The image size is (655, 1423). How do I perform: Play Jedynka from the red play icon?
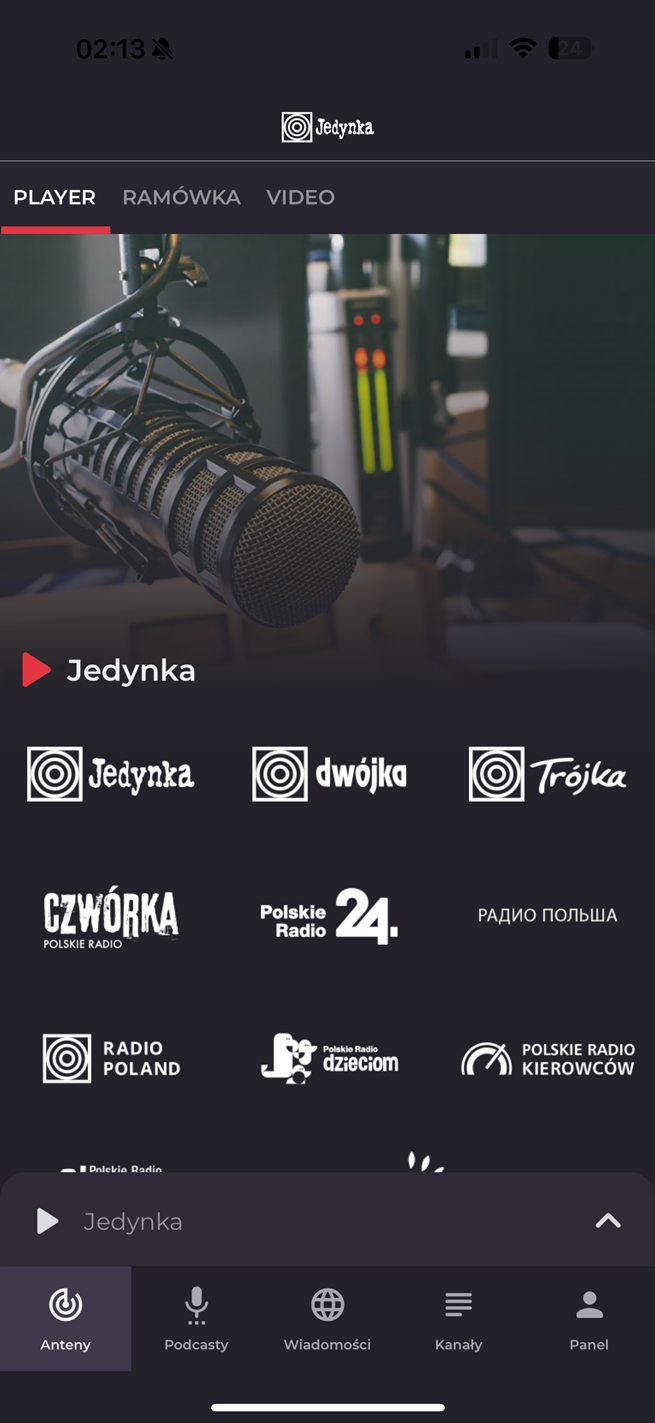pos(36,670)
